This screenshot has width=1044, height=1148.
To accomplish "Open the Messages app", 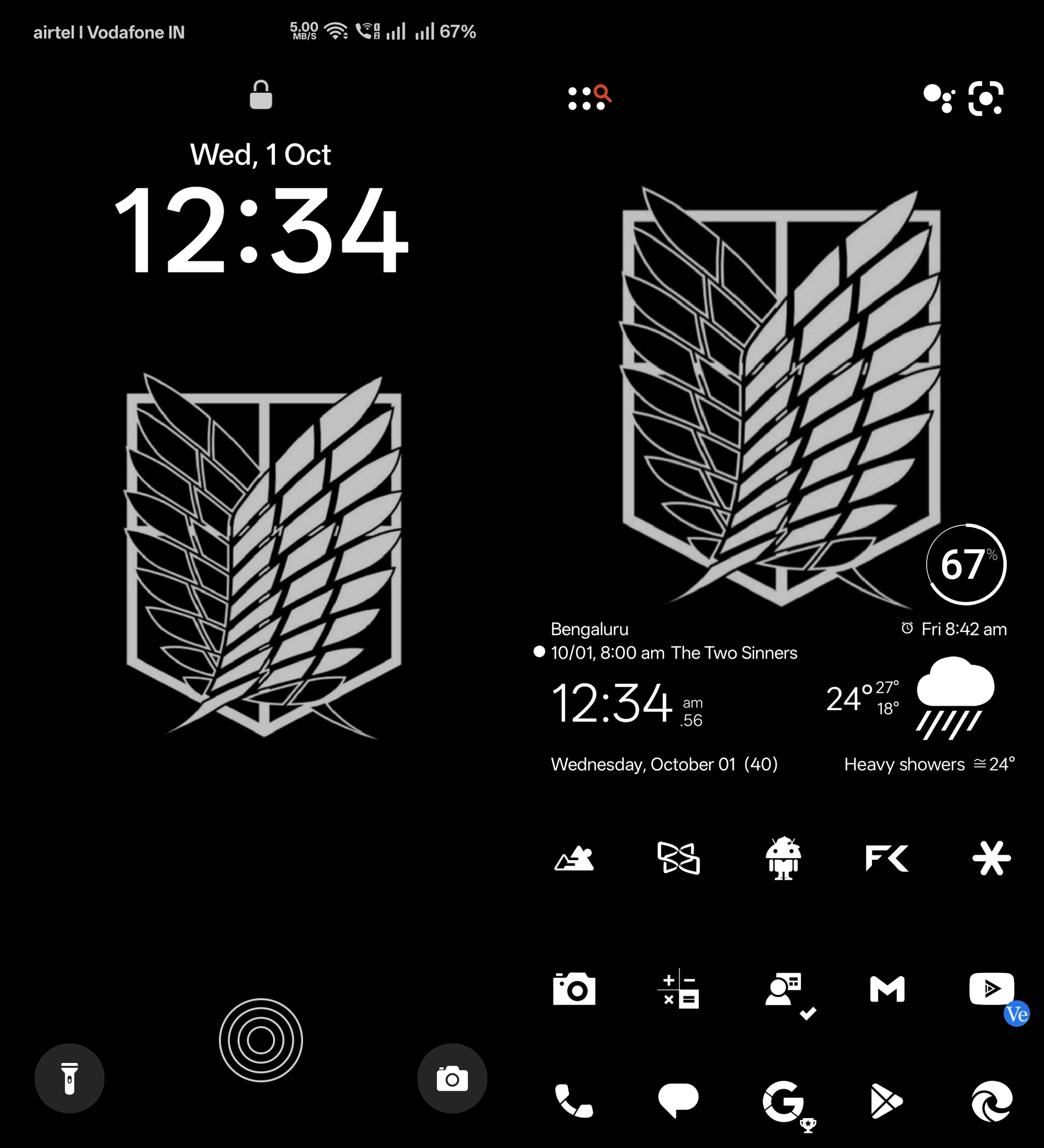I will [678, 1100].
